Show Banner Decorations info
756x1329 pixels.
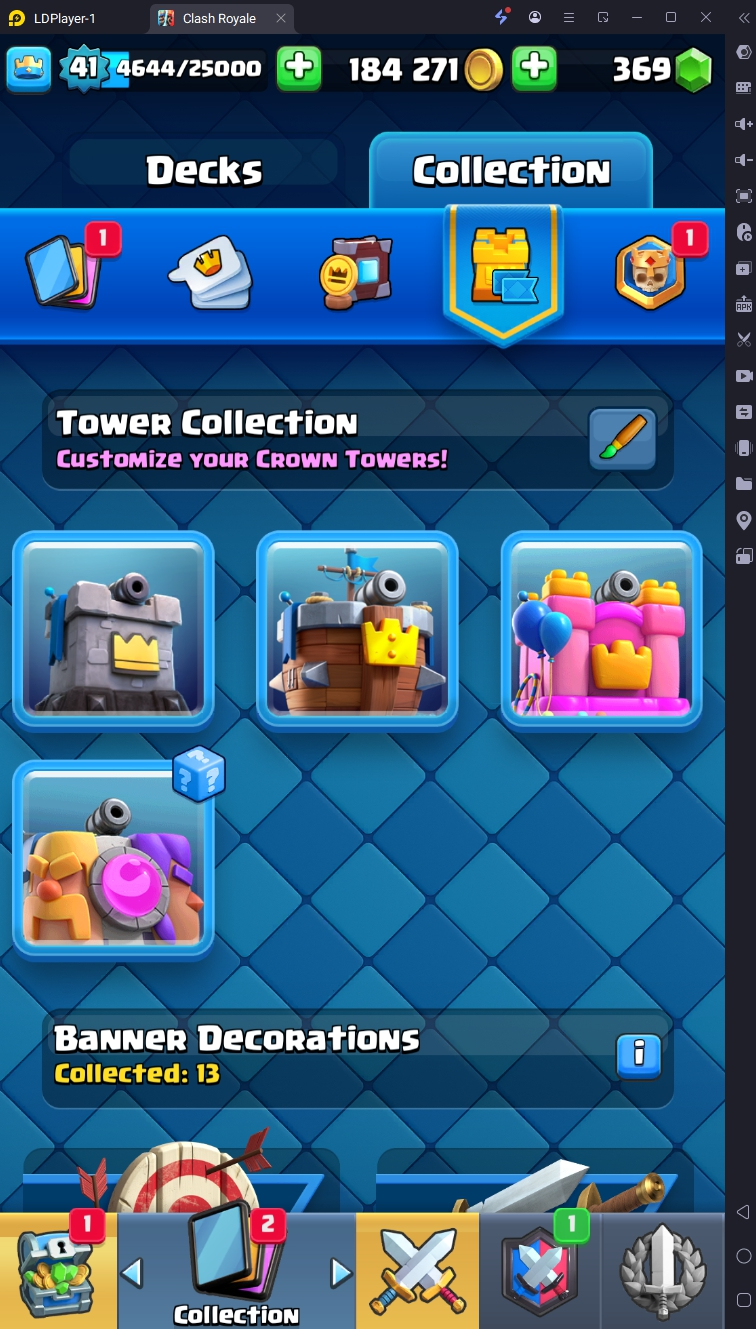point(639,1055)
